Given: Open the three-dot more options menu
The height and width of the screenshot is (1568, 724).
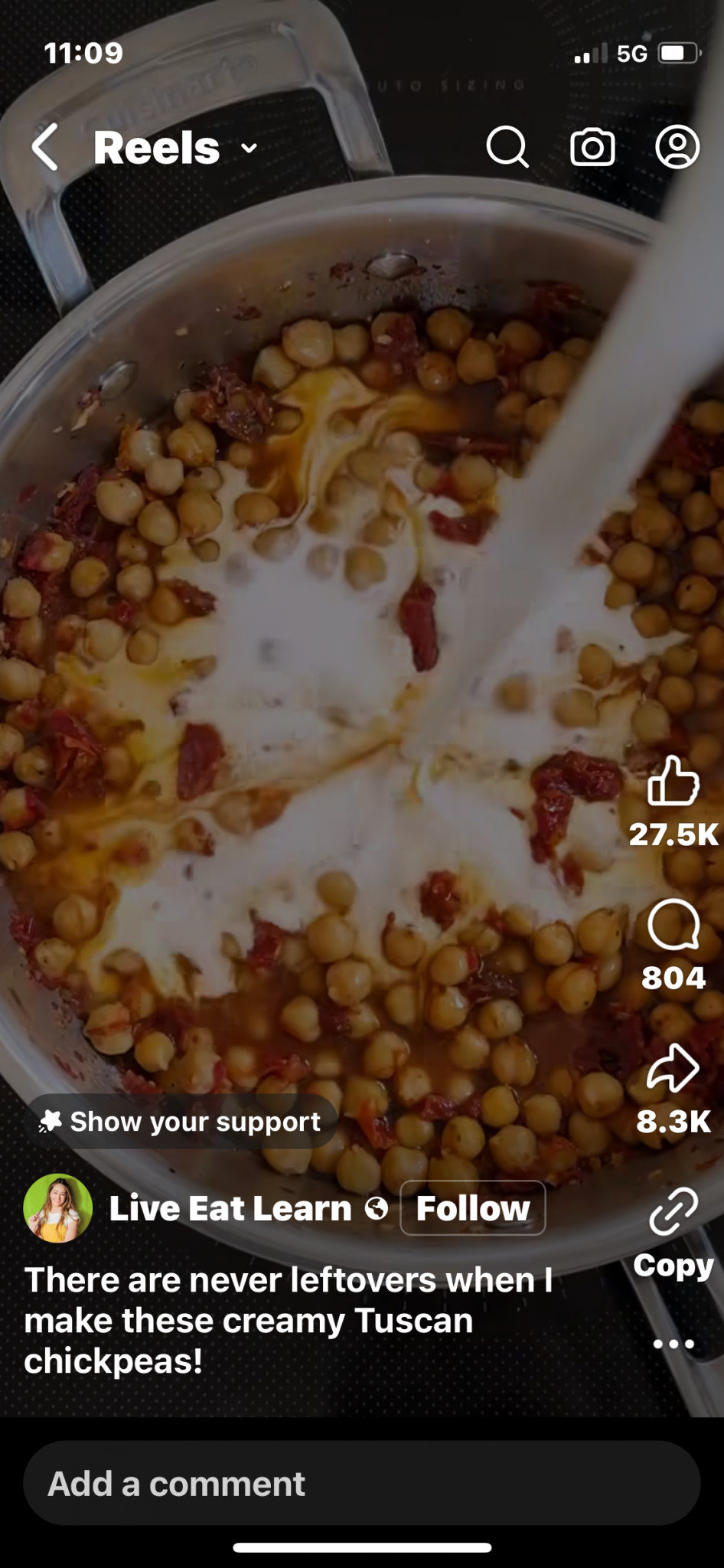Looking at the screenshot, I should tap(673, 1344).
